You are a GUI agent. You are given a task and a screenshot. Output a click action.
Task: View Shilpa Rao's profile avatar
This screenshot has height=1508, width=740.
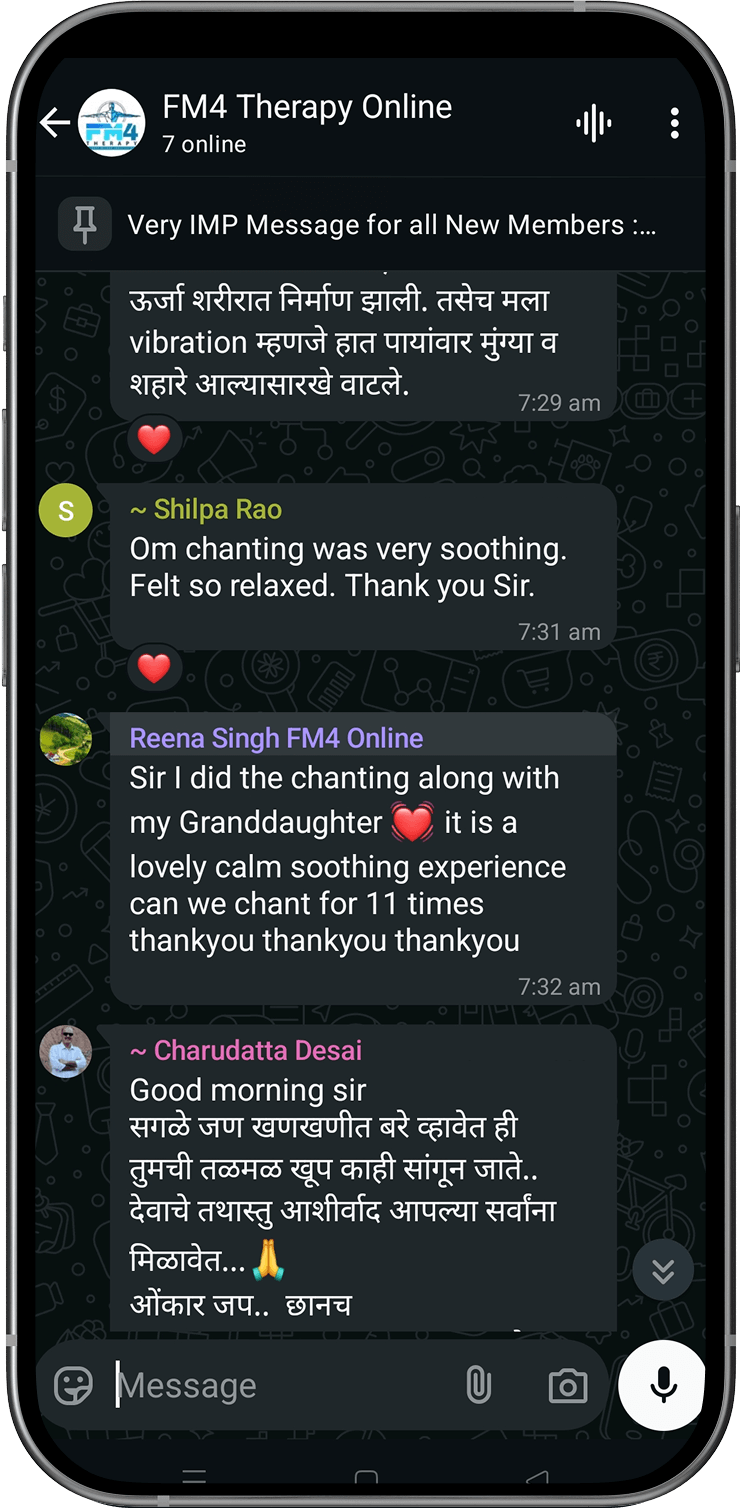pos(66,511)
